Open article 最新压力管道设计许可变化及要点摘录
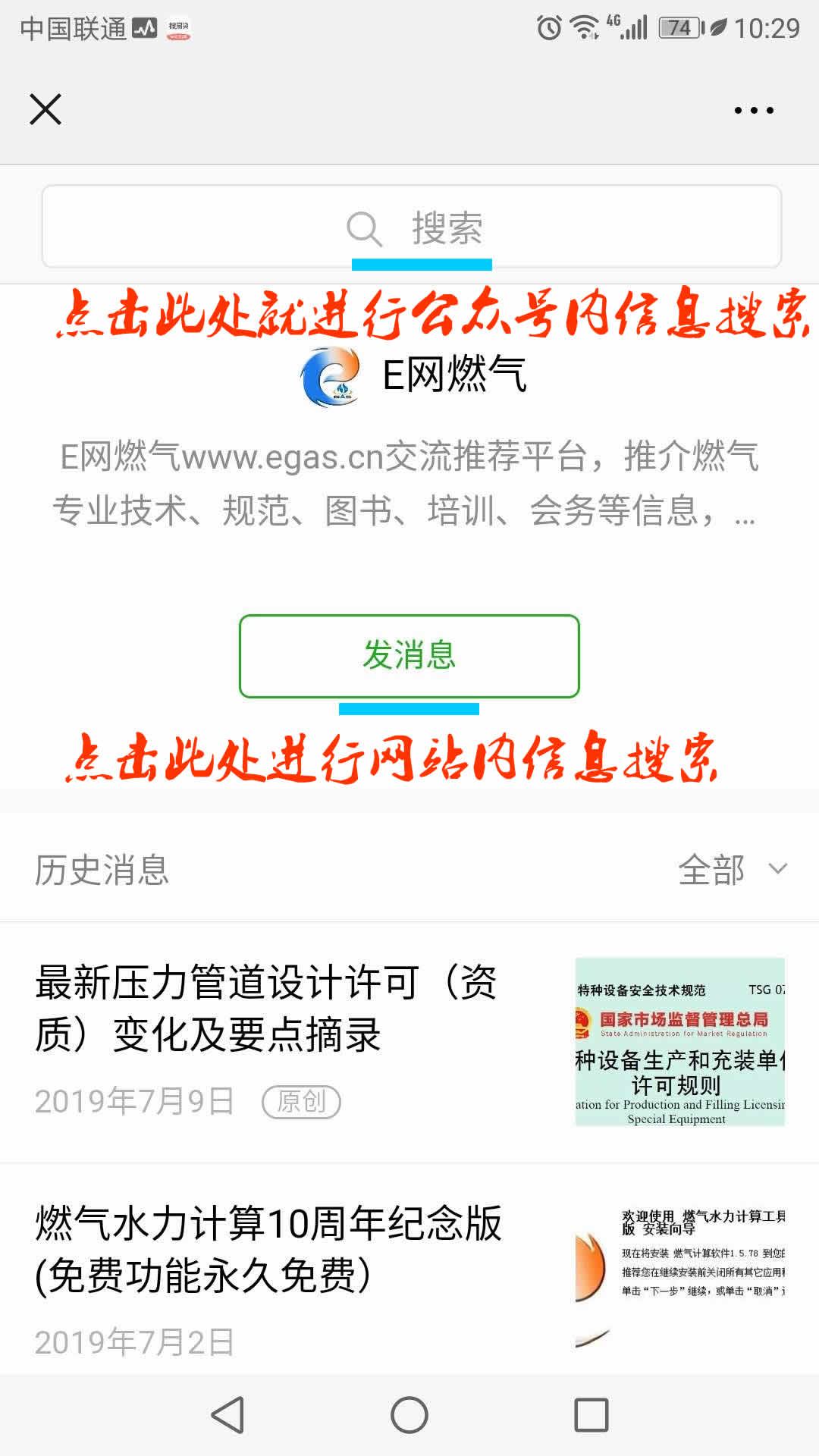This screenshot has width=819, height=1456. point(265,1009)
